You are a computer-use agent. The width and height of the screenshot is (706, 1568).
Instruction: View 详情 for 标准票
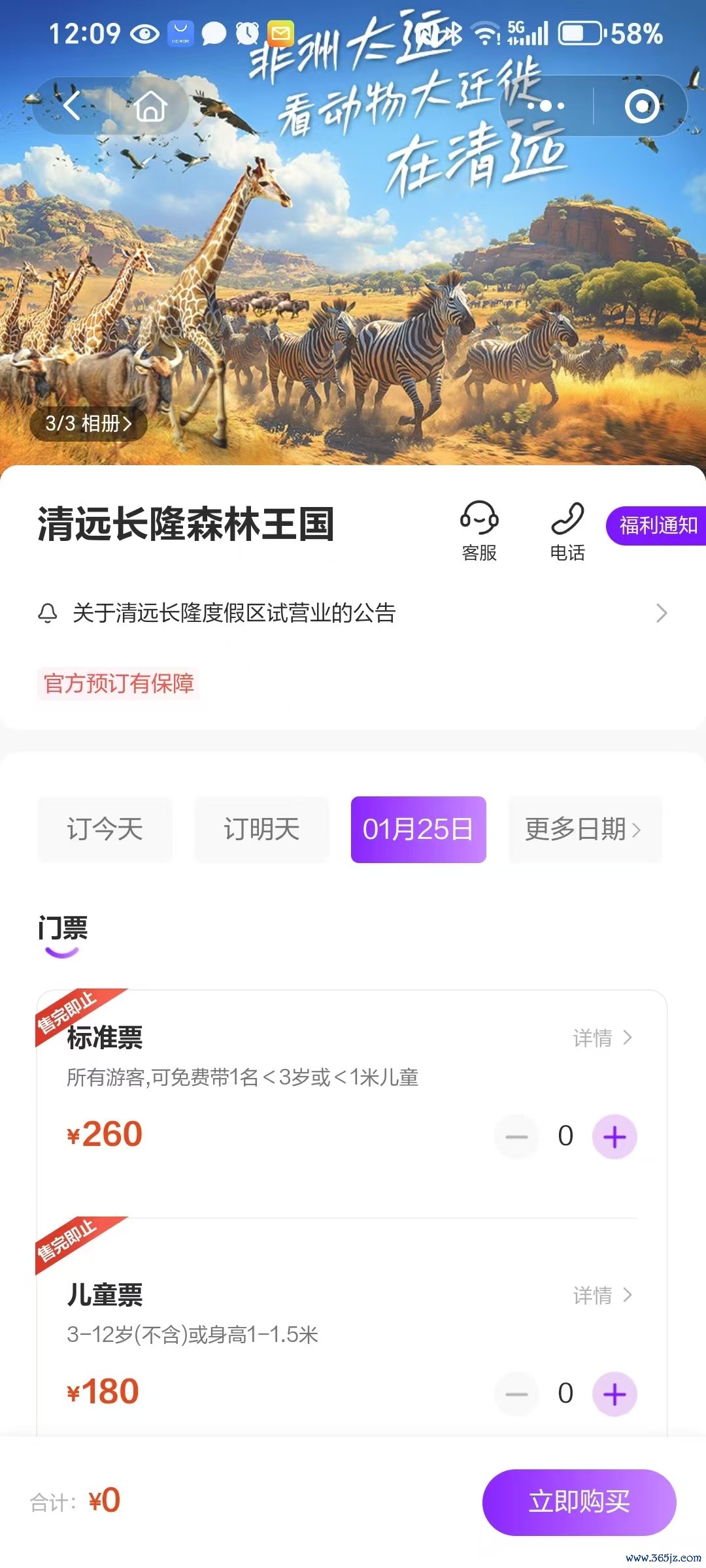(602, 1037)
